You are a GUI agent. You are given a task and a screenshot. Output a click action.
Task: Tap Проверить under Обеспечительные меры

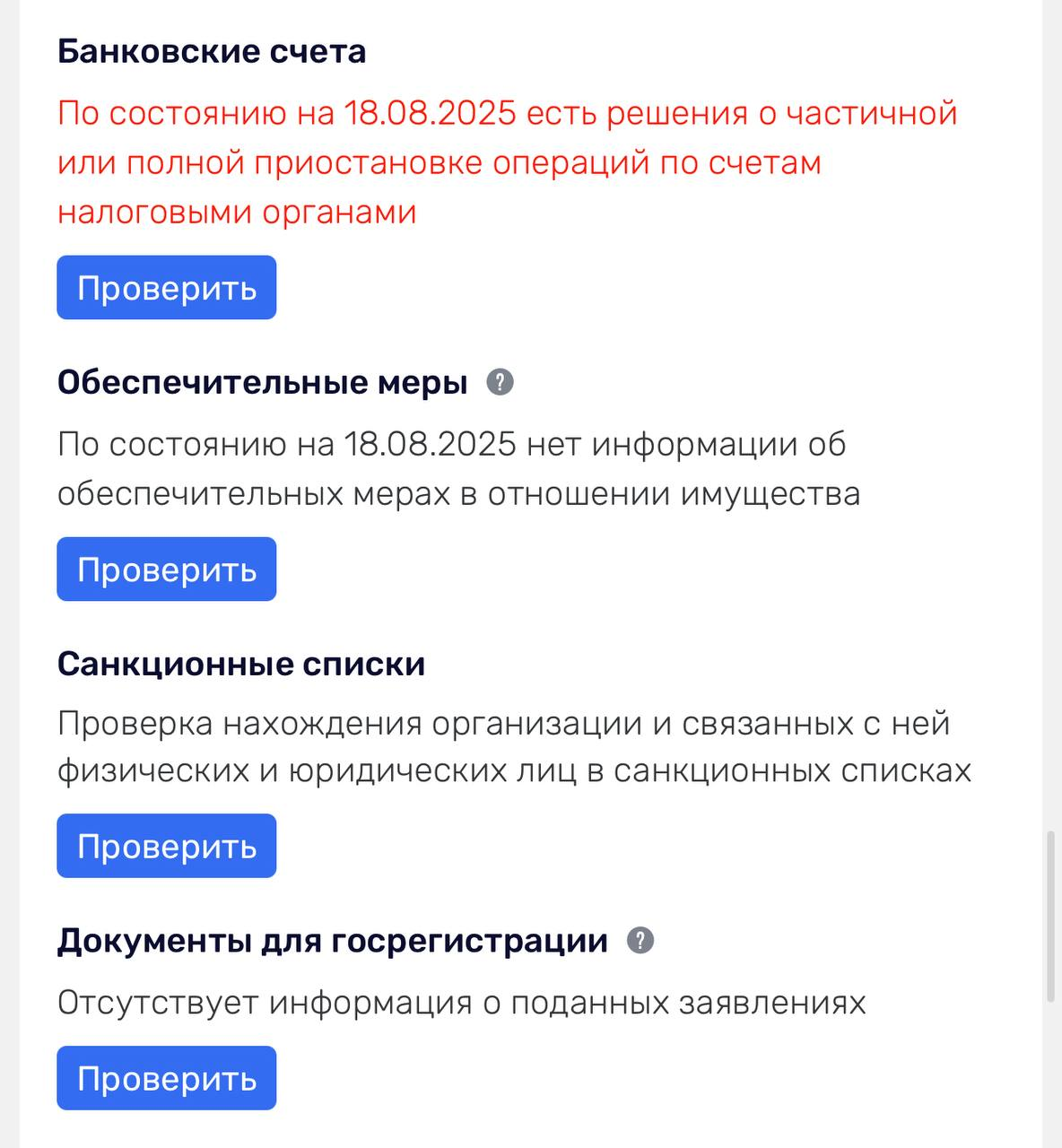click(x=167, y=570)
